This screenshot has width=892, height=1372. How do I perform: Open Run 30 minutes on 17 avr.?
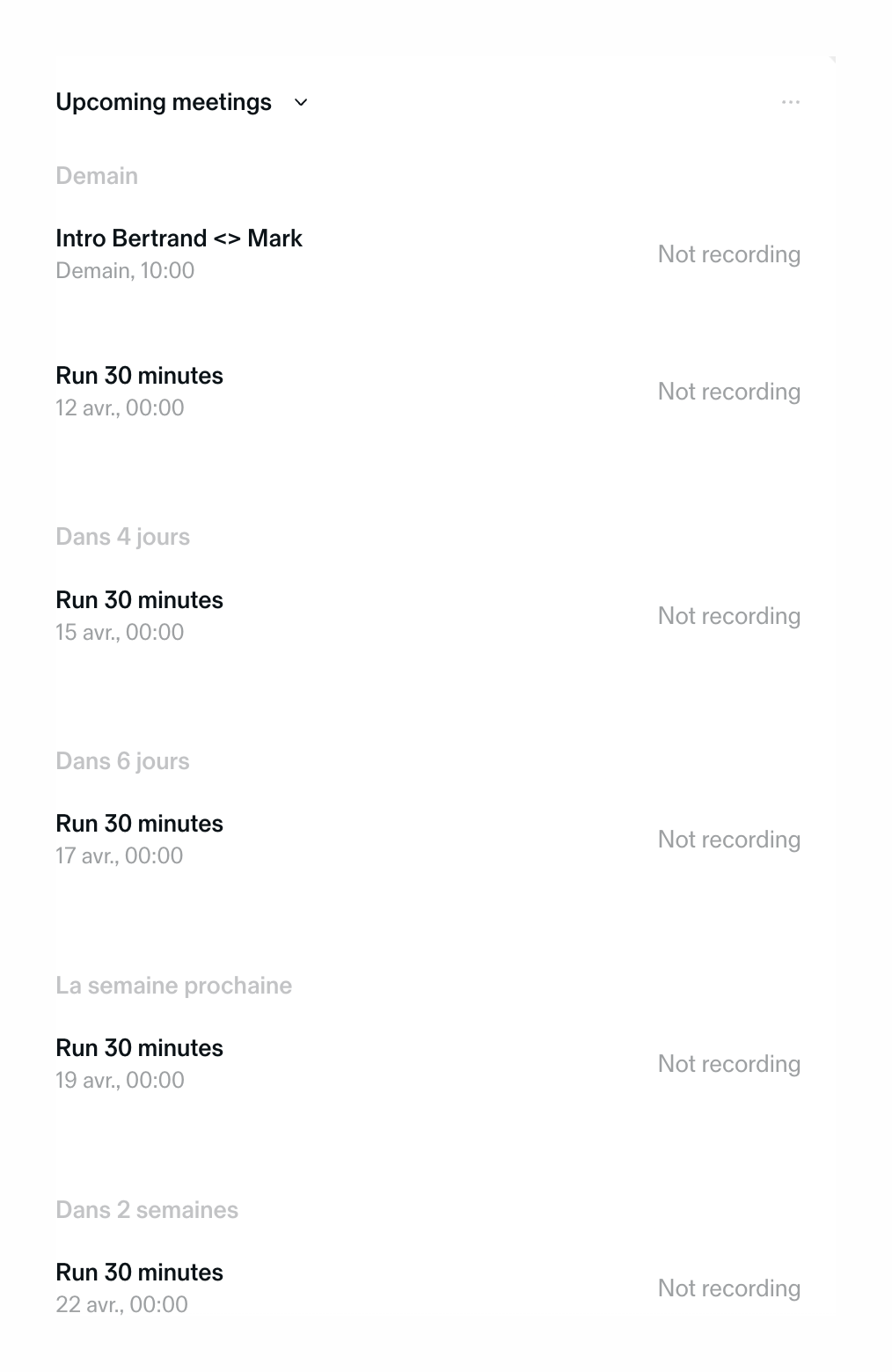[139, 824]
